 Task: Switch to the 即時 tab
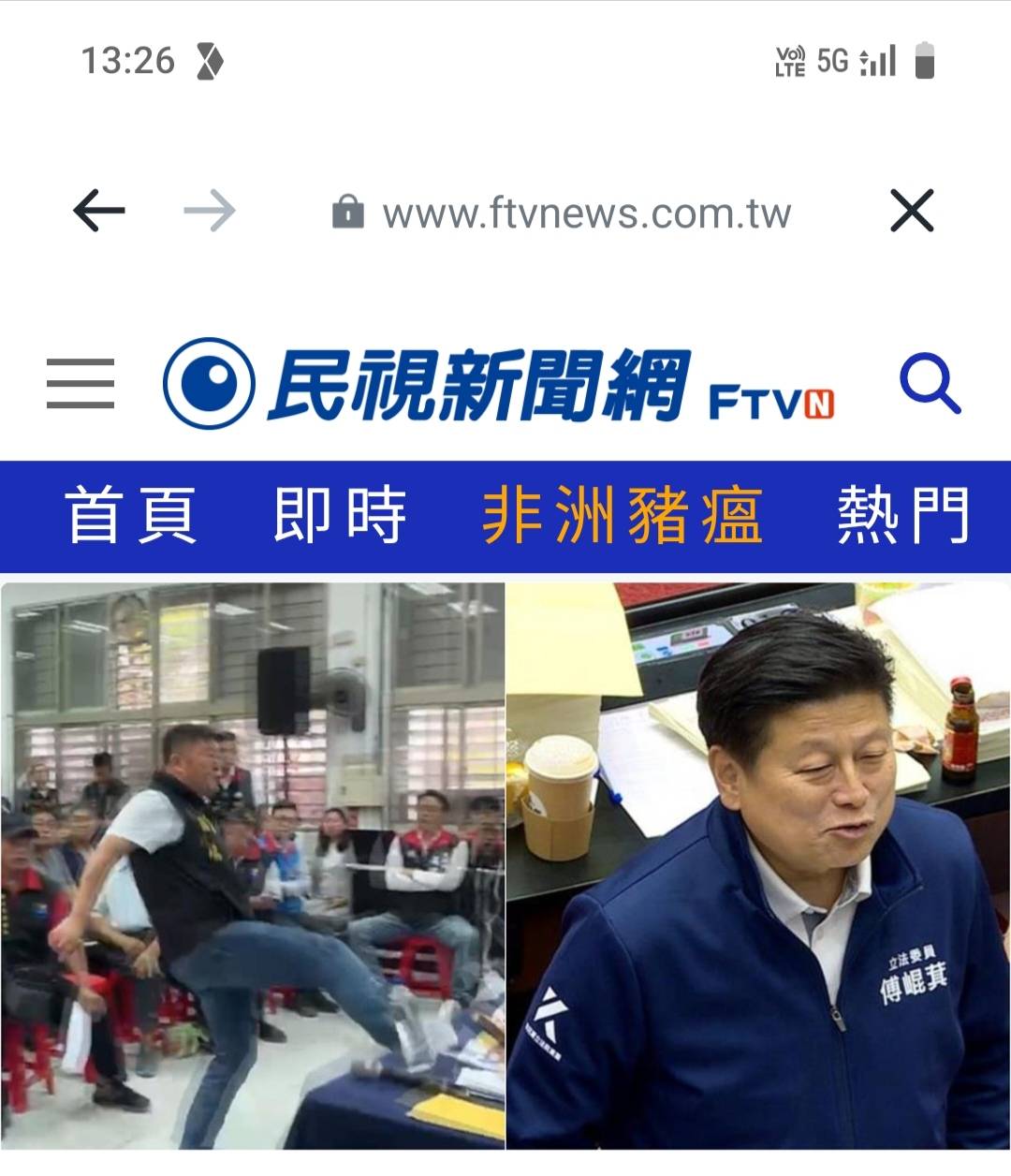pyautogui.click(x=340, y=516)
